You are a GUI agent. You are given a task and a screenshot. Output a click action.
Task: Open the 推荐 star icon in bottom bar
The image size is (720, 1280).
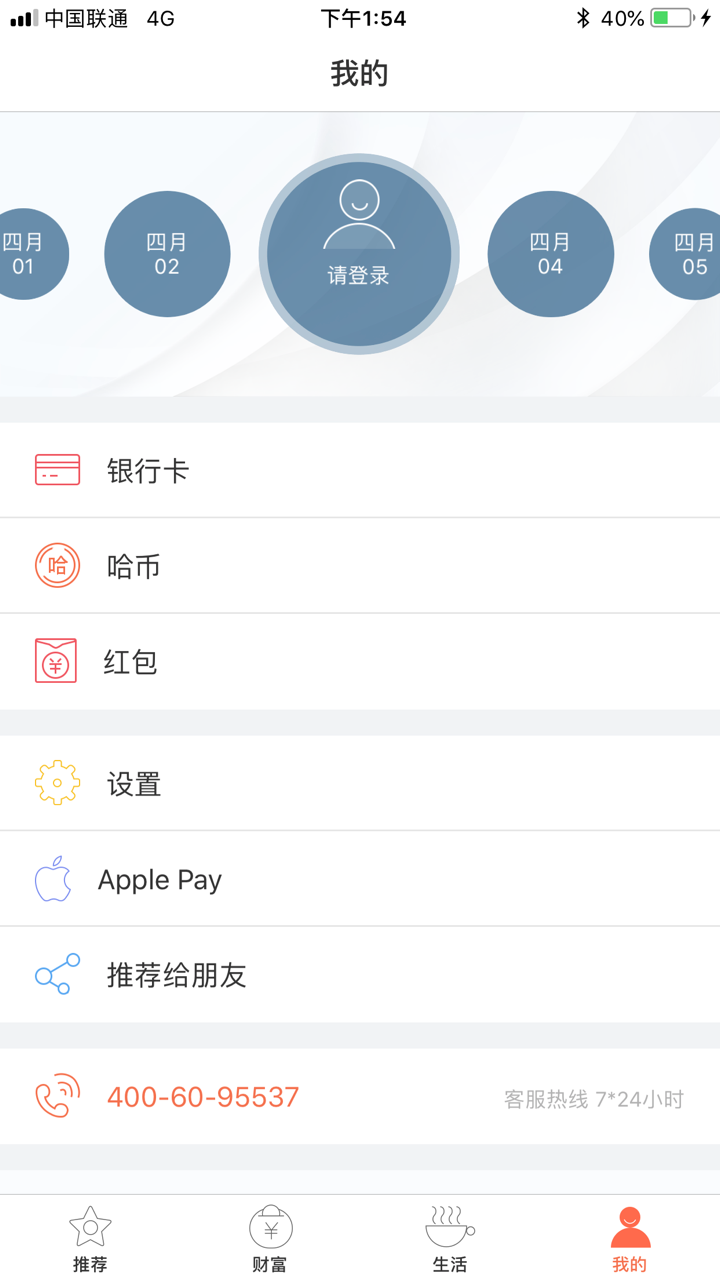(91, 1224)
